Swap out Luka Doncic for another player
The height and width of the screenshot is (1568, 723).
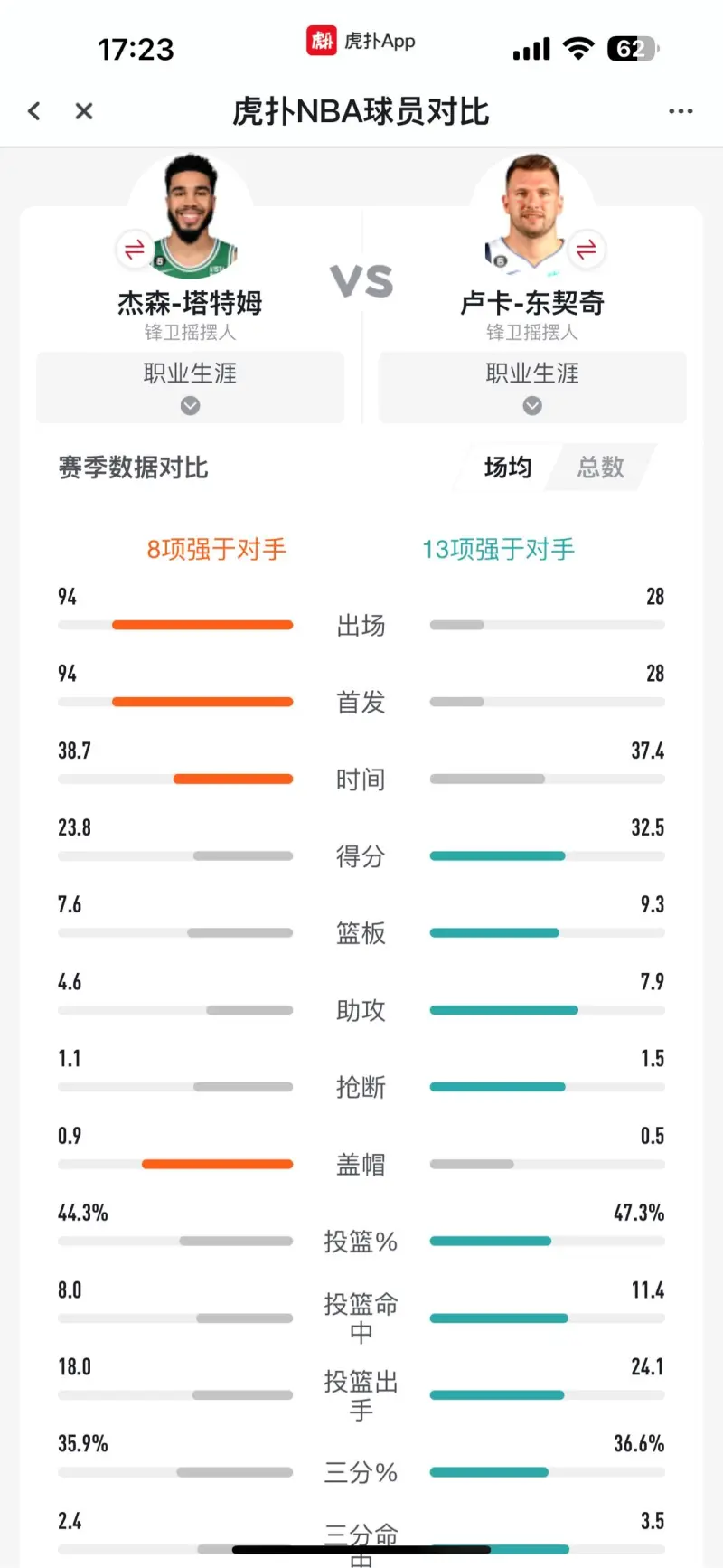(x=587, y=250)
